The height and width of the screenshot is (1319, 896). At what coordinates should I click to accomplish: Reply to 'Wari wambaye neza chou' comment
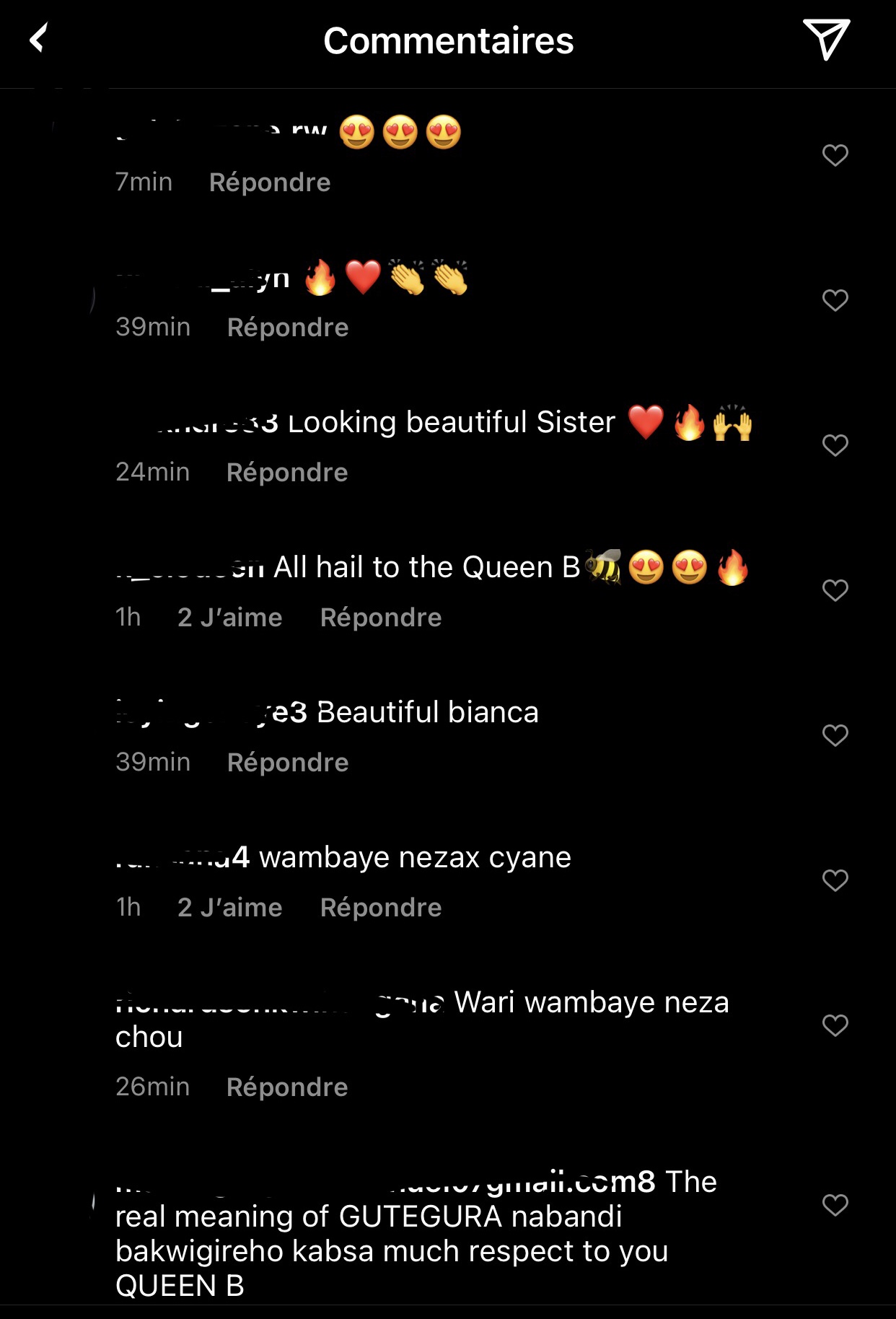tap(287, 1087)
